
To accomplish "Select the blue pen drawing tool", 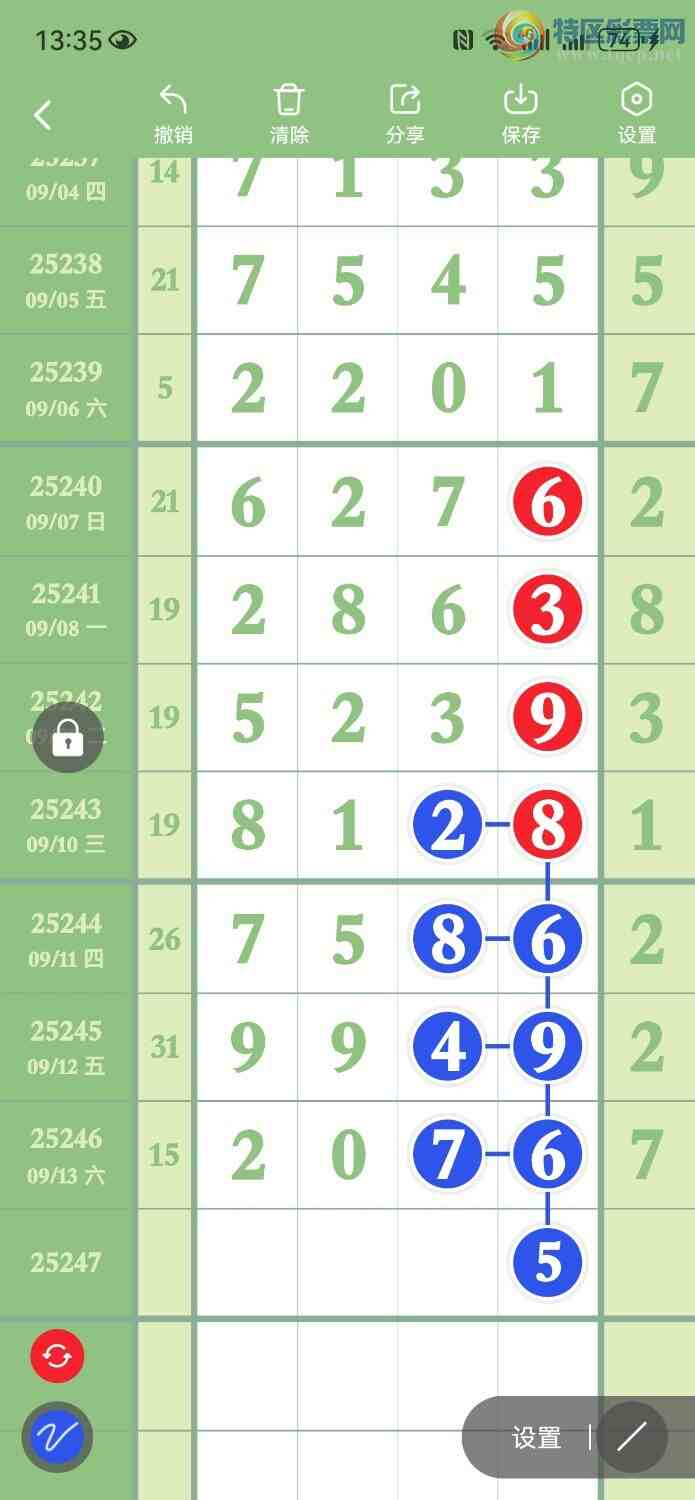I will (57, 1438).
